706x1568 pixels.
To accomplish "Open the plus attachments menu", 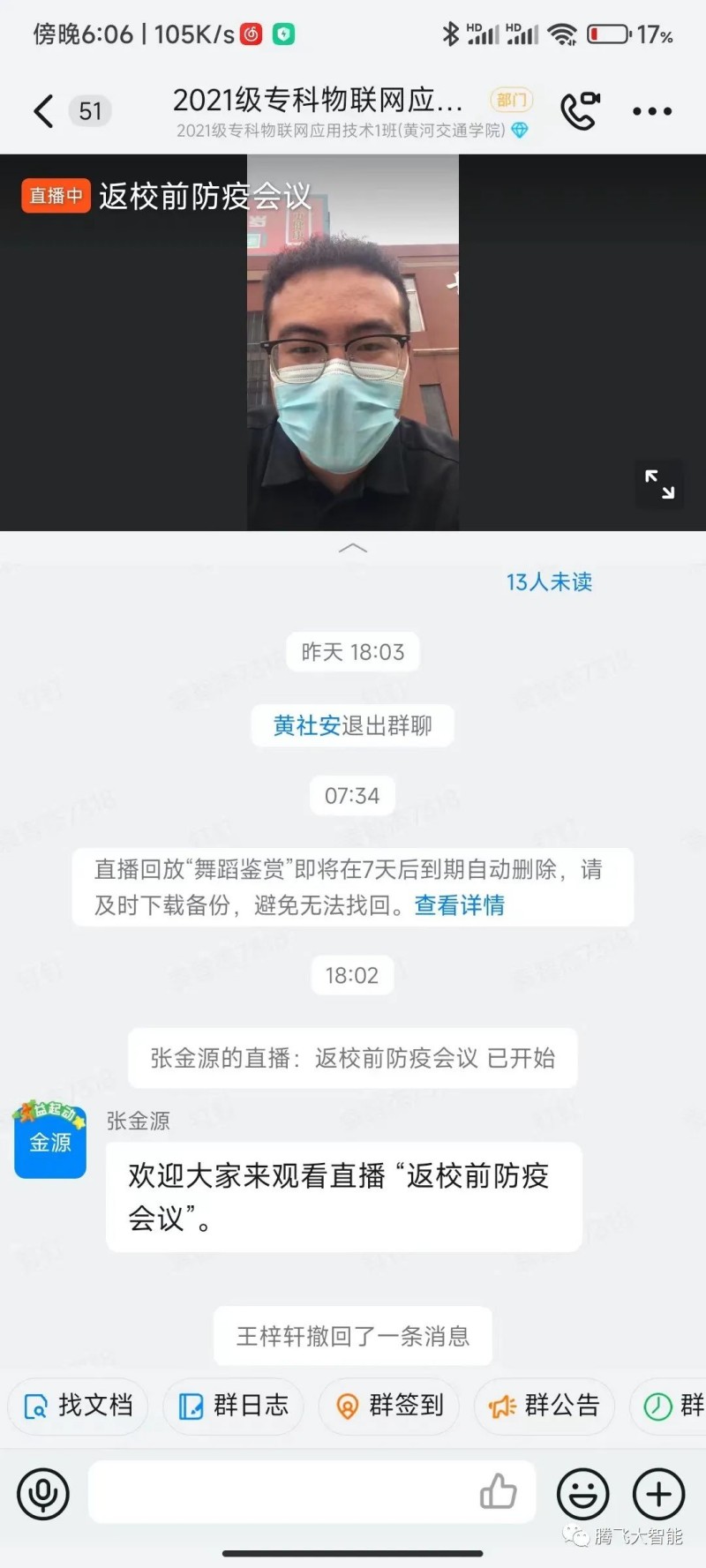I will [x=658, y=1494].
